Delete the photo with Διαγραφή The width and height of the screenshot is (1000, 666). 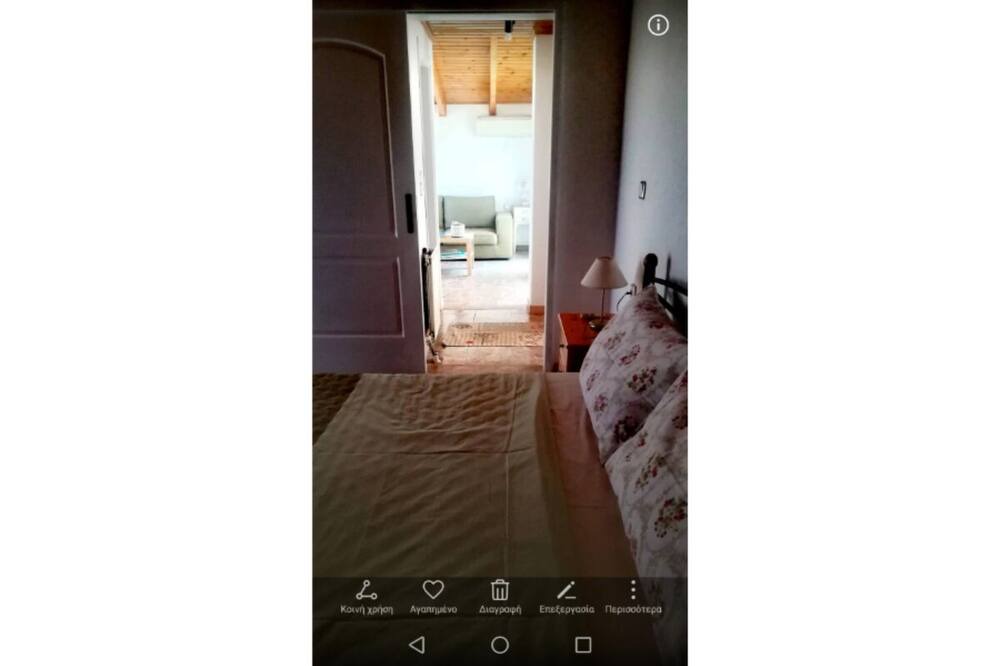click(500, 596)
